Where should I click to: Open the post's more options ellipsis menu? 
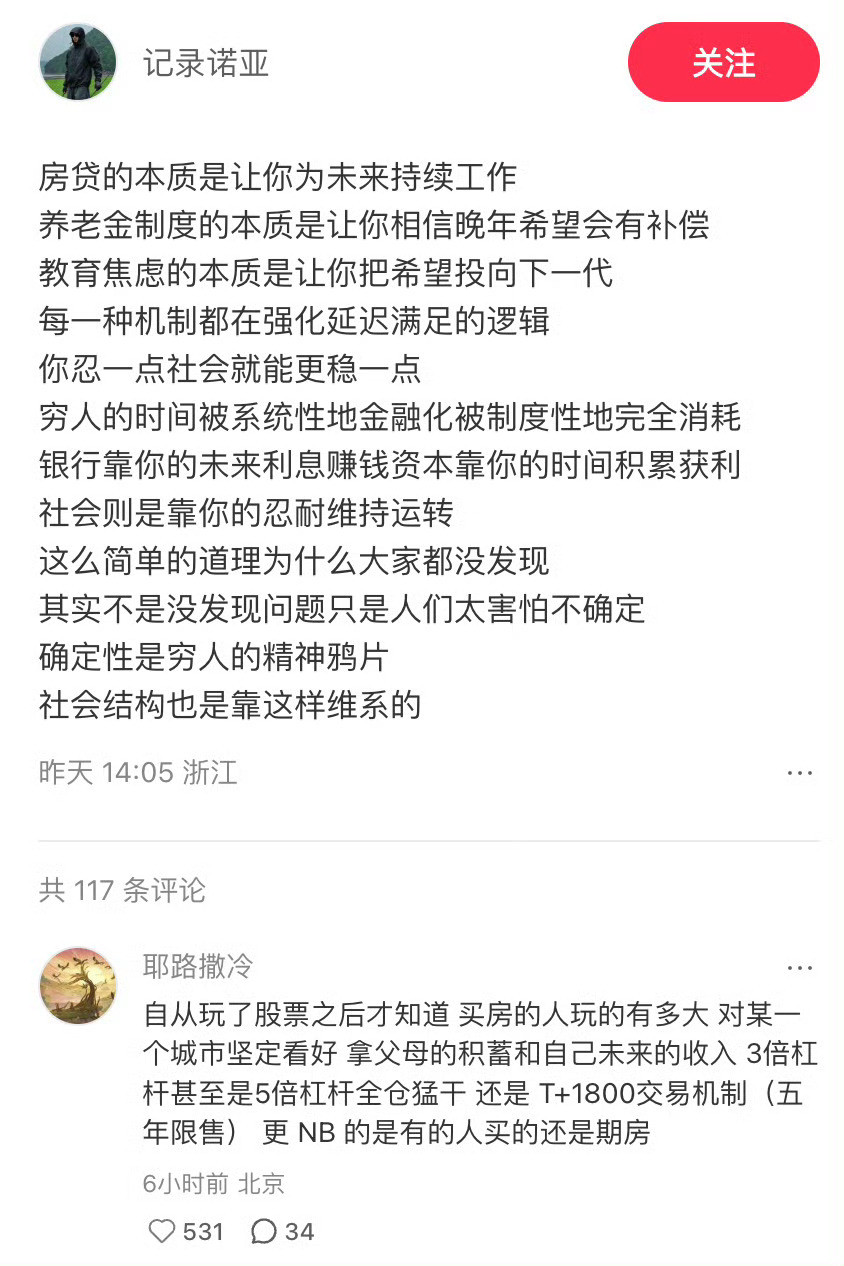(x=799, y=771)
